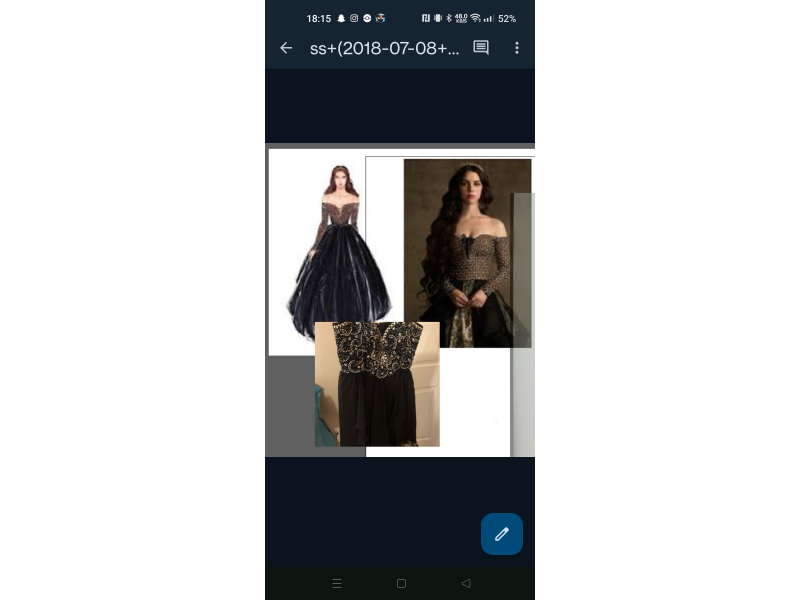Open the system recent apps button

pos(337,583)
